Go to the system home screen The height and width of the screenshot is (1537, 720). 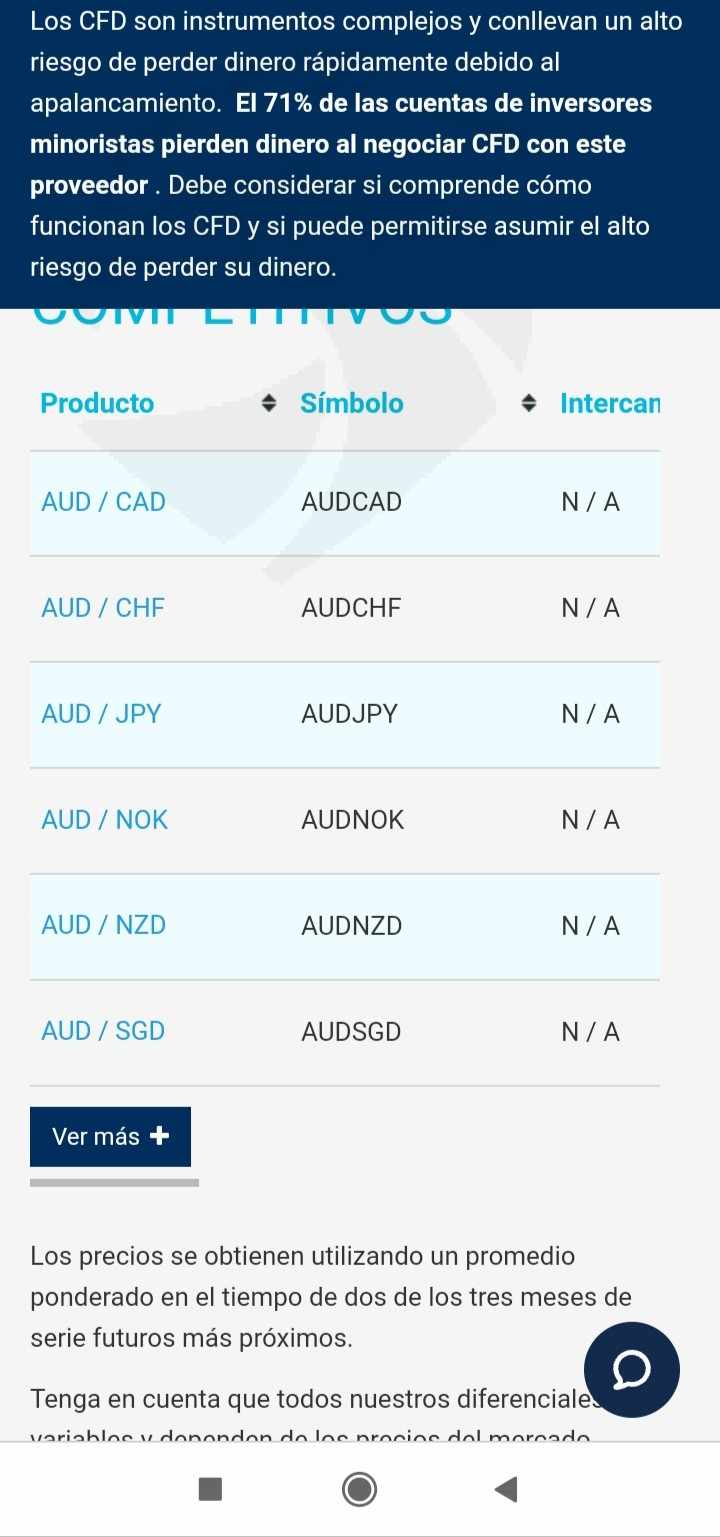click(x=360, y=1489)
